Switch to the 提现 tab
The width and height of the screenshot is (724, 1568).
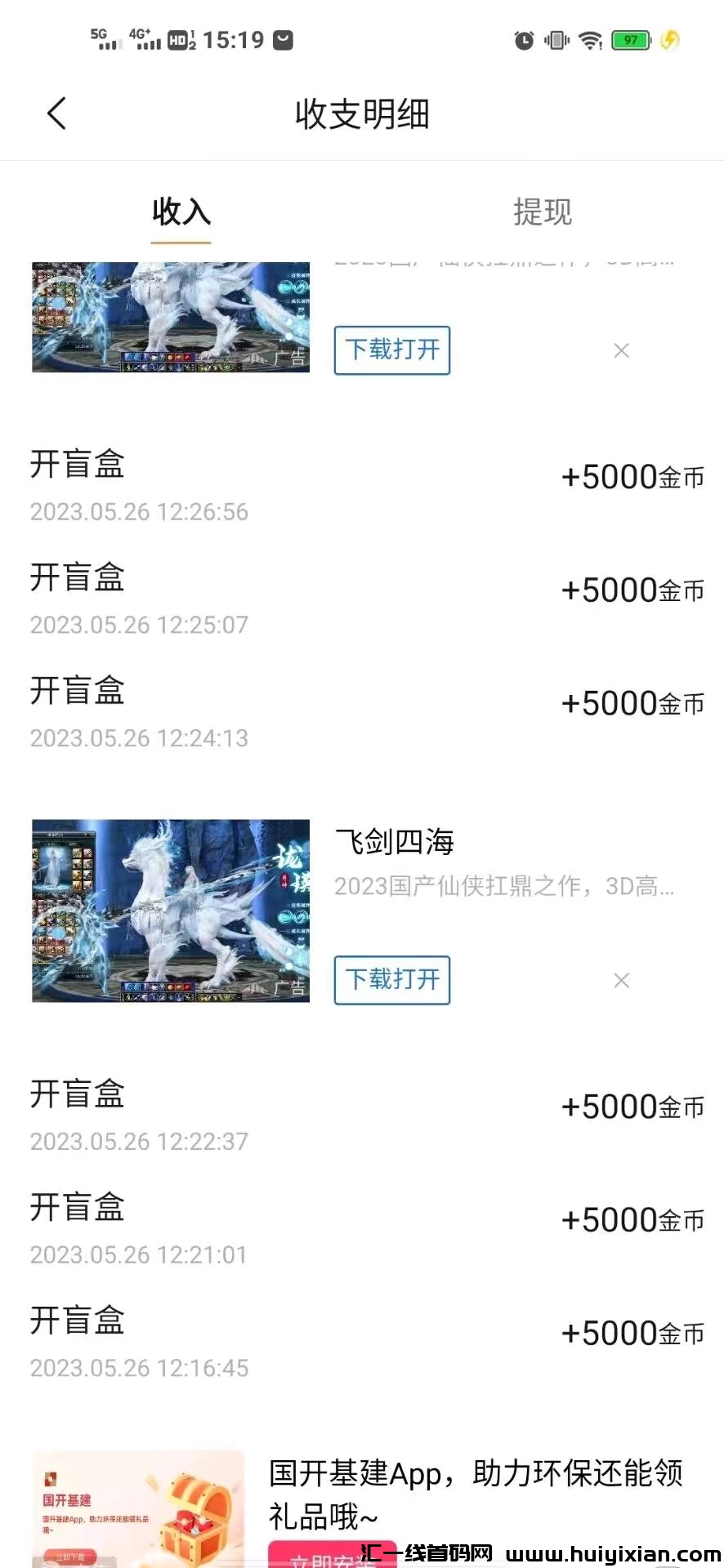[543, 213]
